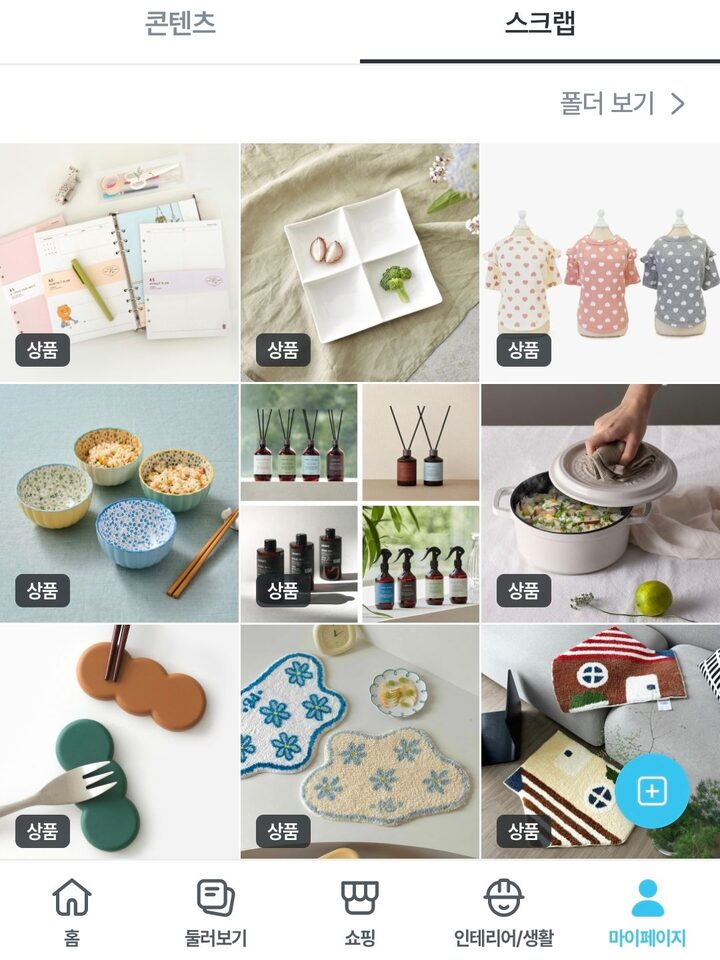720x960 pixels.
Task: Tap the floating plus add button
Action: tap(651, 792)
